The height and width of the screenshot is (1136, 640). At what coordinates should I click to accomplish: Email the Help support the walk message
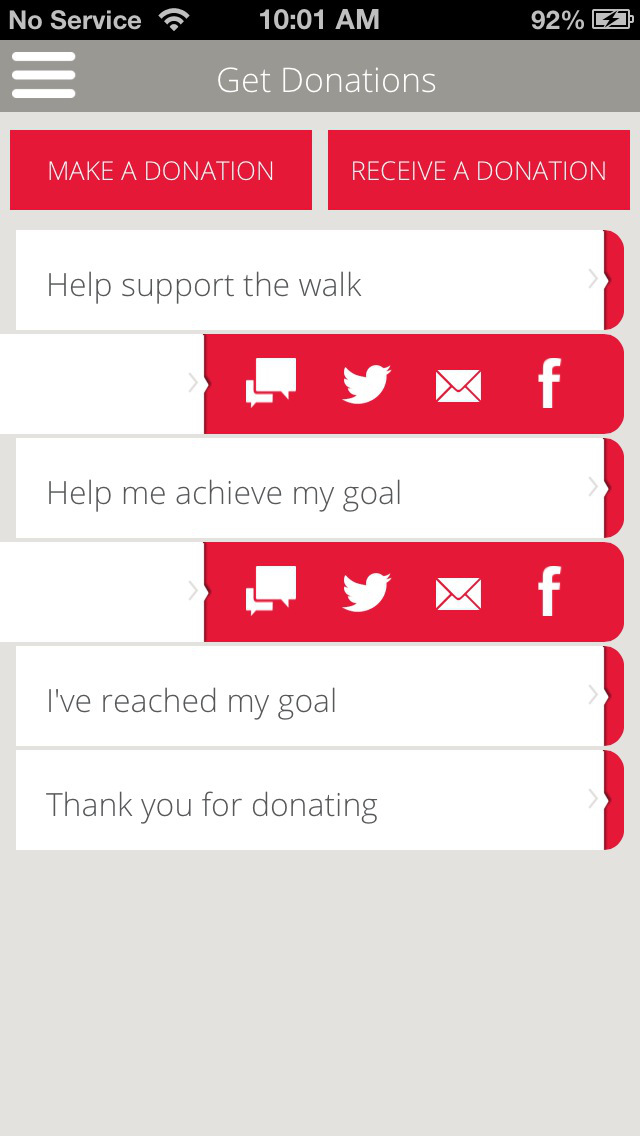click(x=458, y=386)
